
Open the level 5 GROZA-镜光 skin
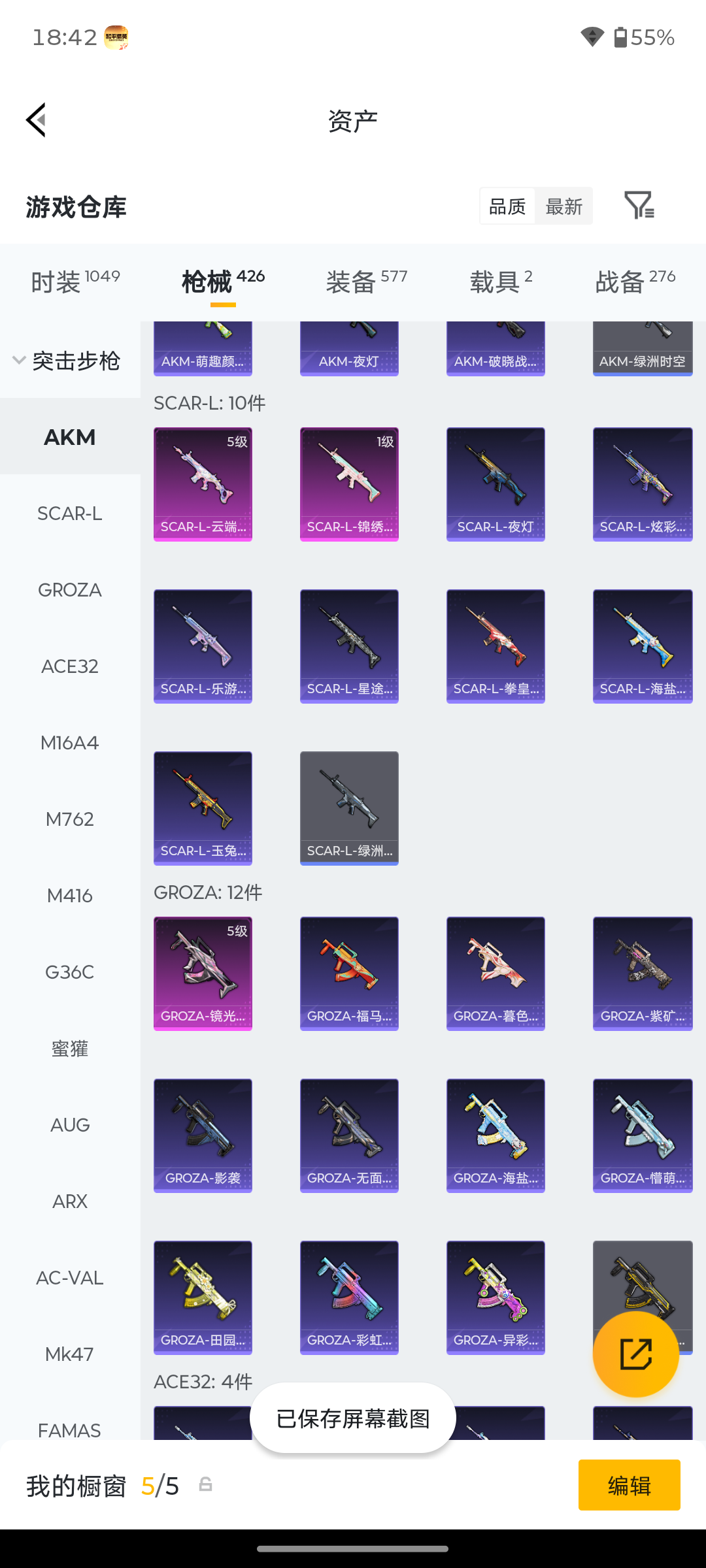click(203, 973)
